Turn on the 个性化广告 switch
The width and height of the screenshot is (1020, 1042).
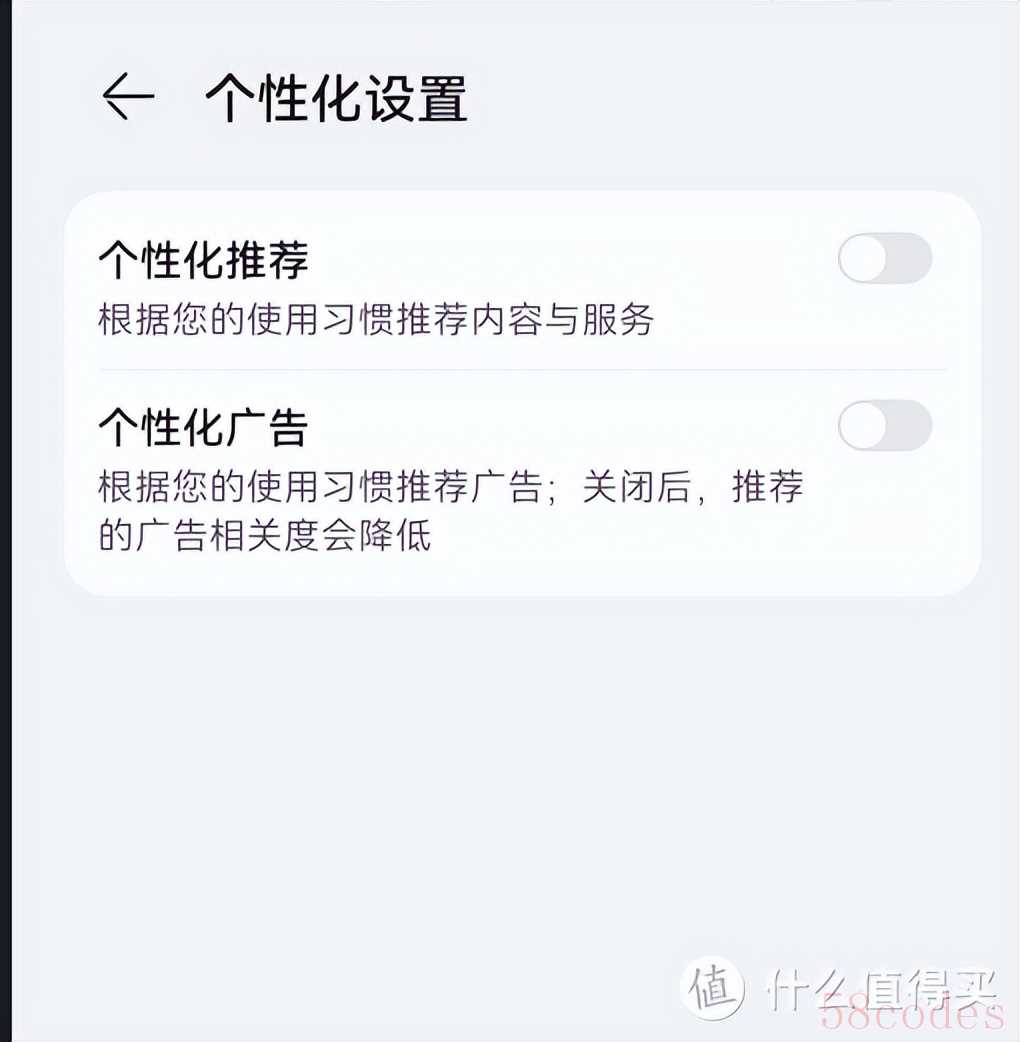tap(884, 426)
